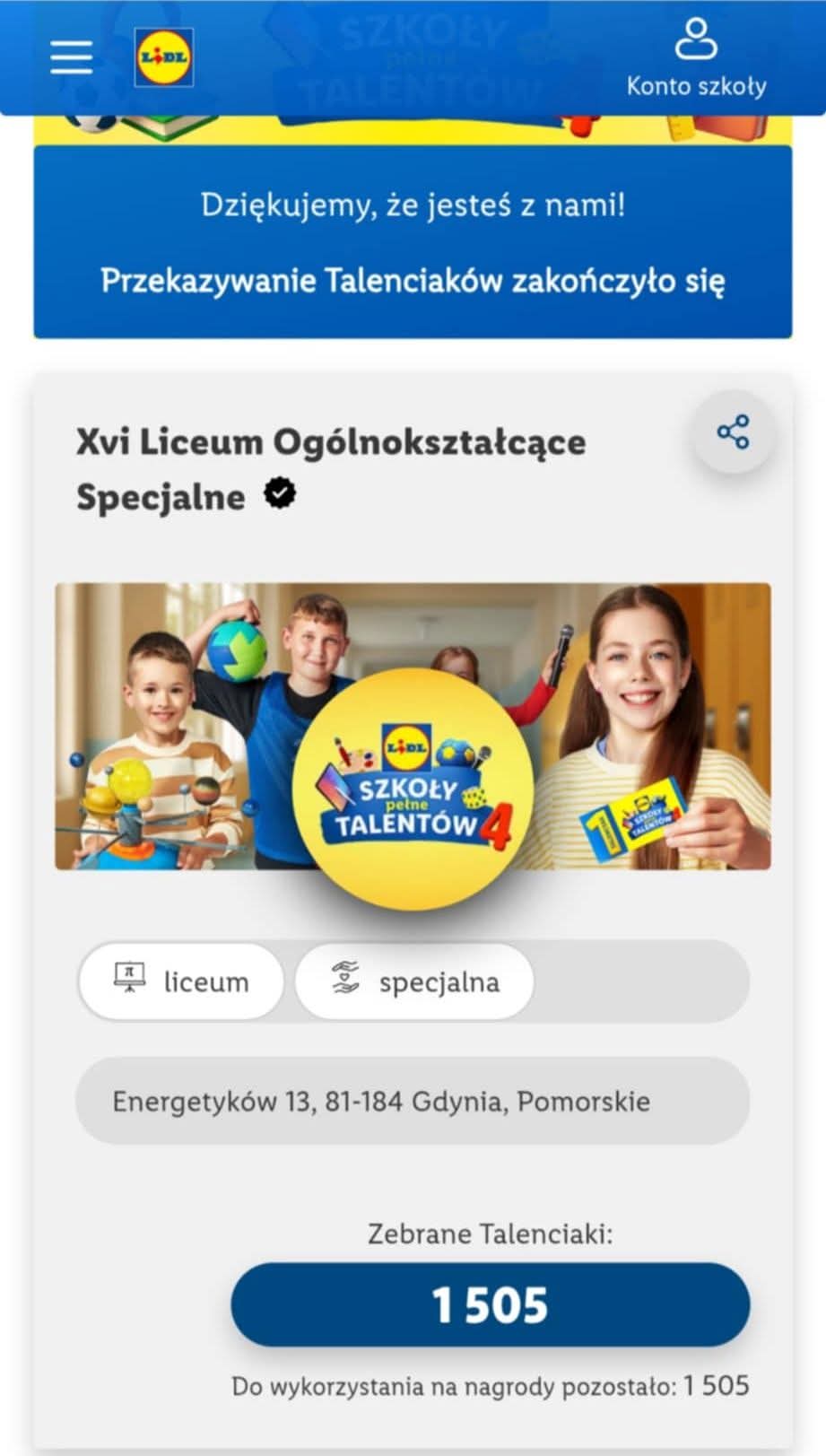Open the hamburger menu
This screenshot has height=1456, width=826.
coord(71,57)
